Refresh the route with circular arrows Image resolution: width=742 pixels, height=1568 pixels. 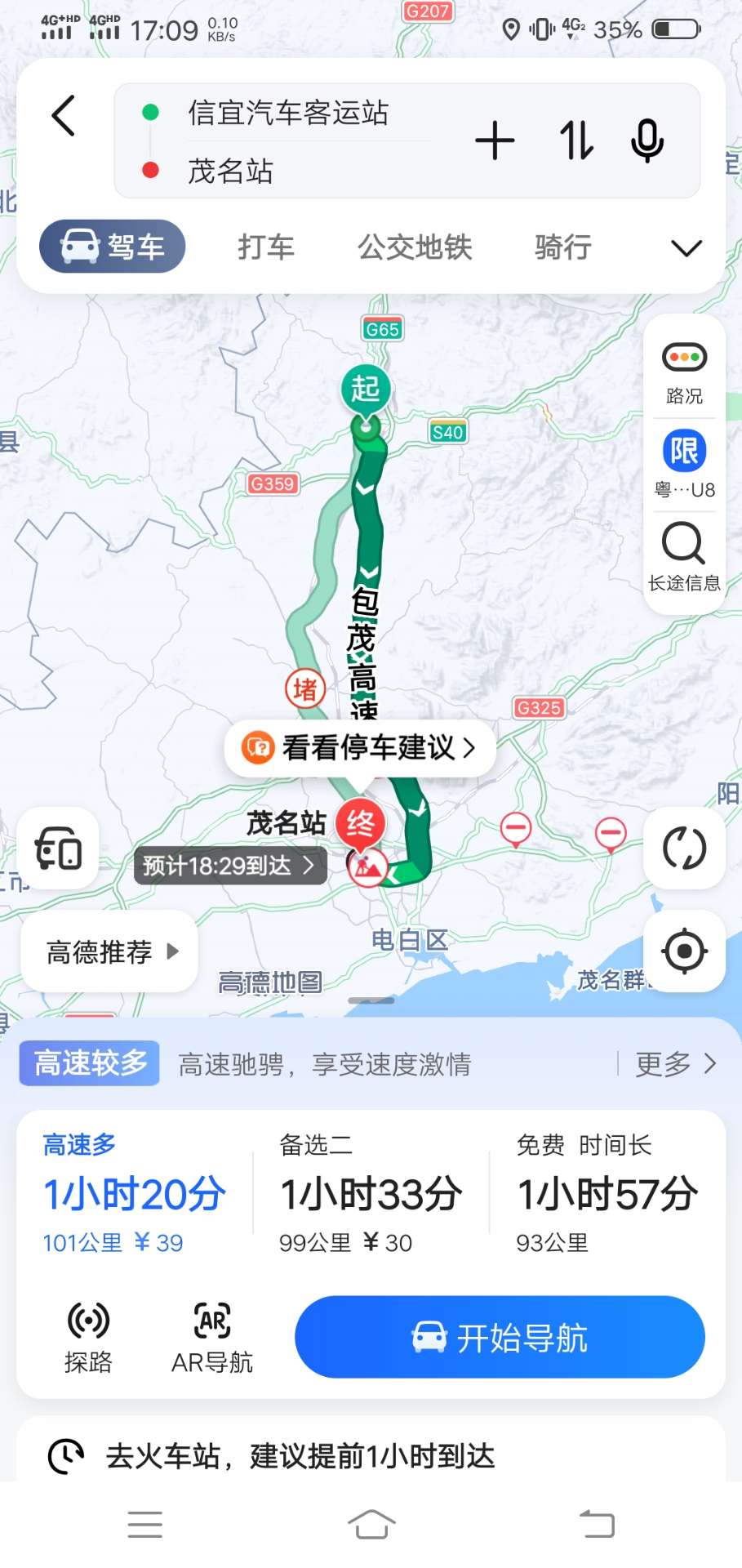pyautogui.click(x=684, y=848)
